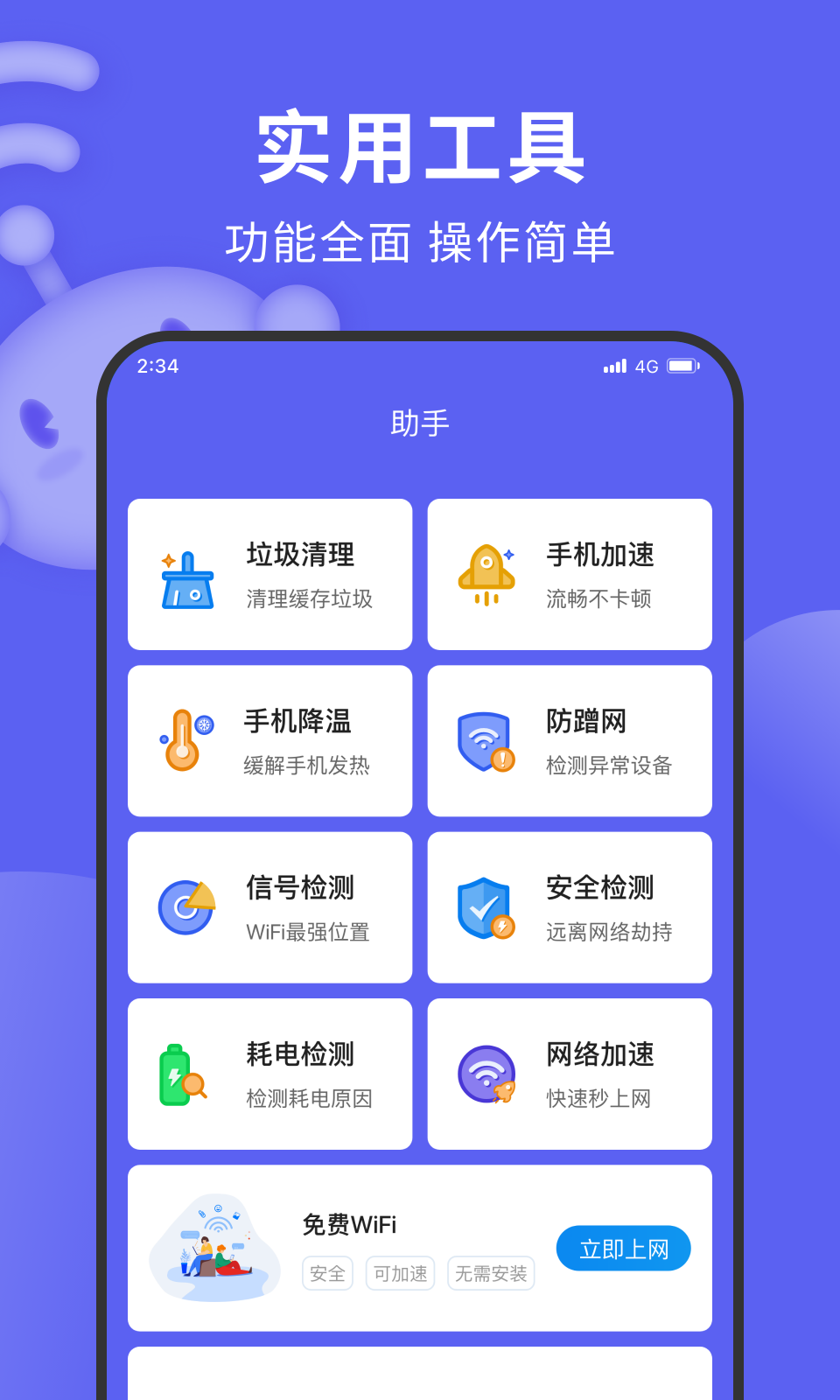Select the 垃圾清理 broom icon
This screenshot has width=840, height=1400.
pyautogui.click(x=185, y=577)
